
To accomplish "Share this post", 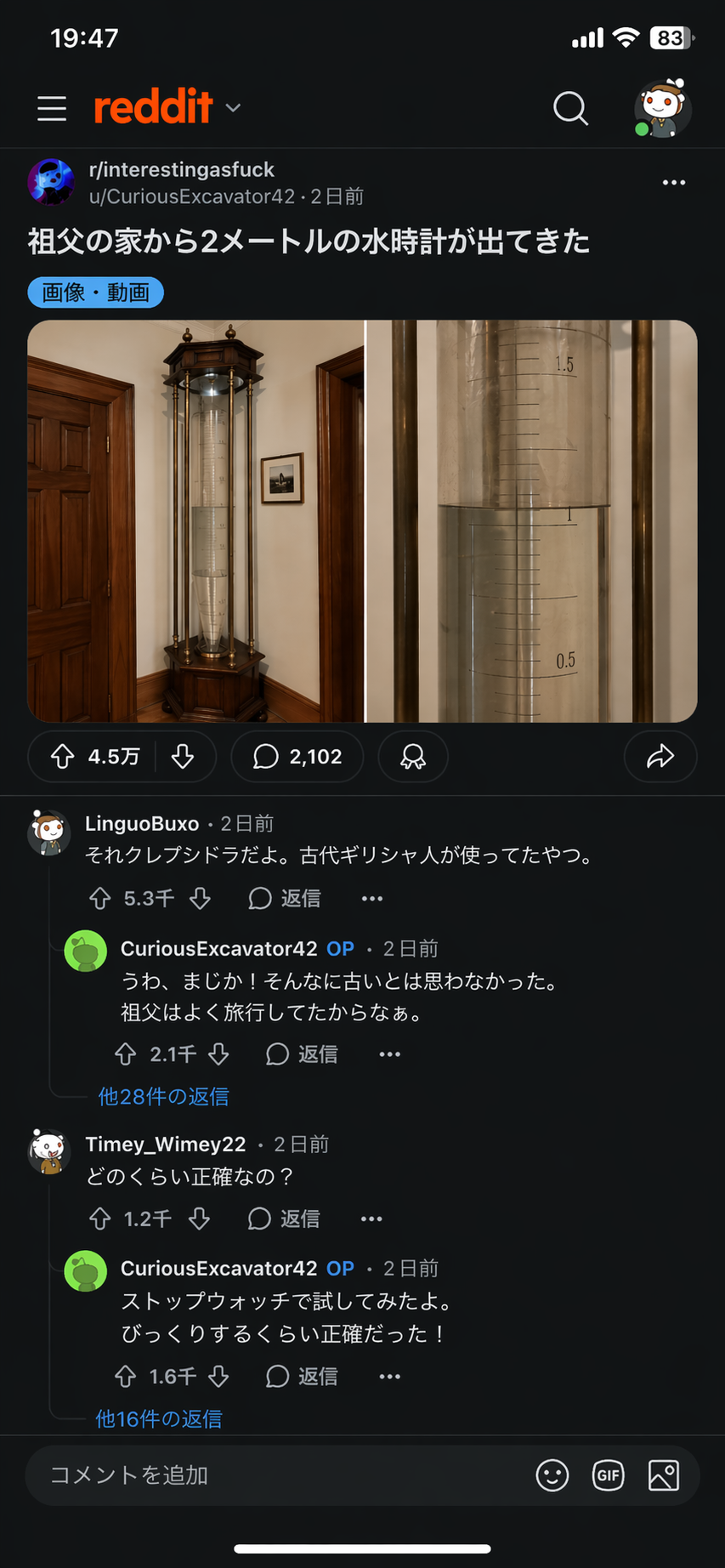I will (660, 756).
